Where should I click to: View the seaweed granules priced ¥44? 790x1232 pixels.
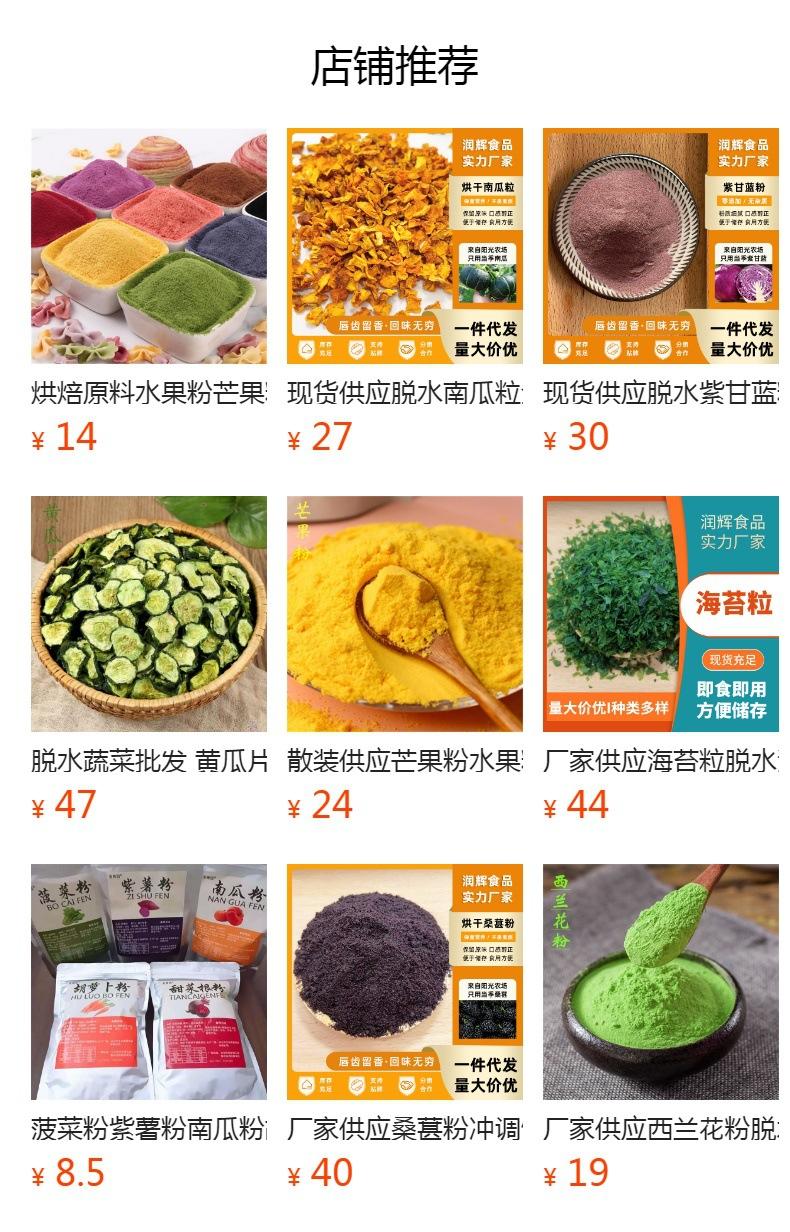660,614
